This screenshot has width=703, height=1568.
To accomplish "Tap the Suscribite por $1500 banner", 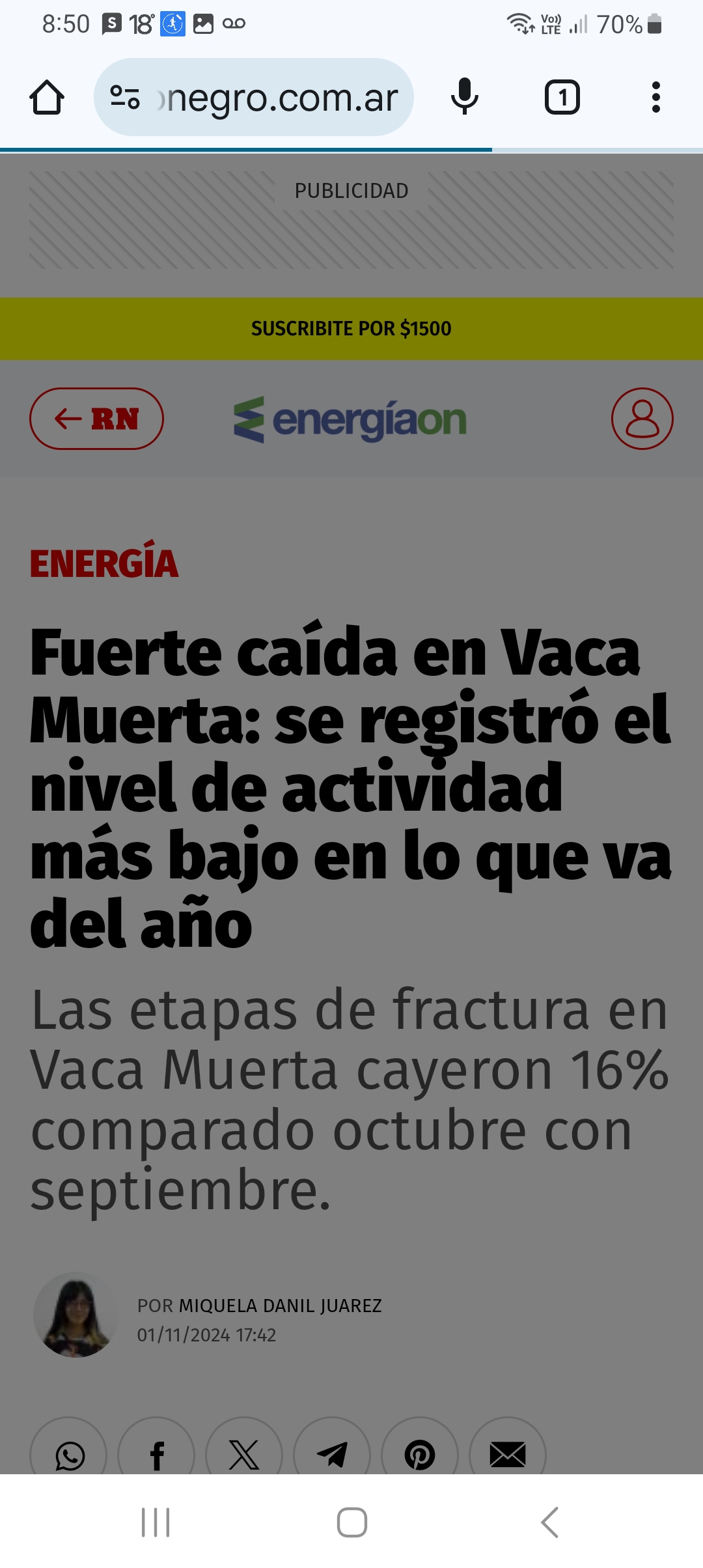I will [x=351, y=329].
